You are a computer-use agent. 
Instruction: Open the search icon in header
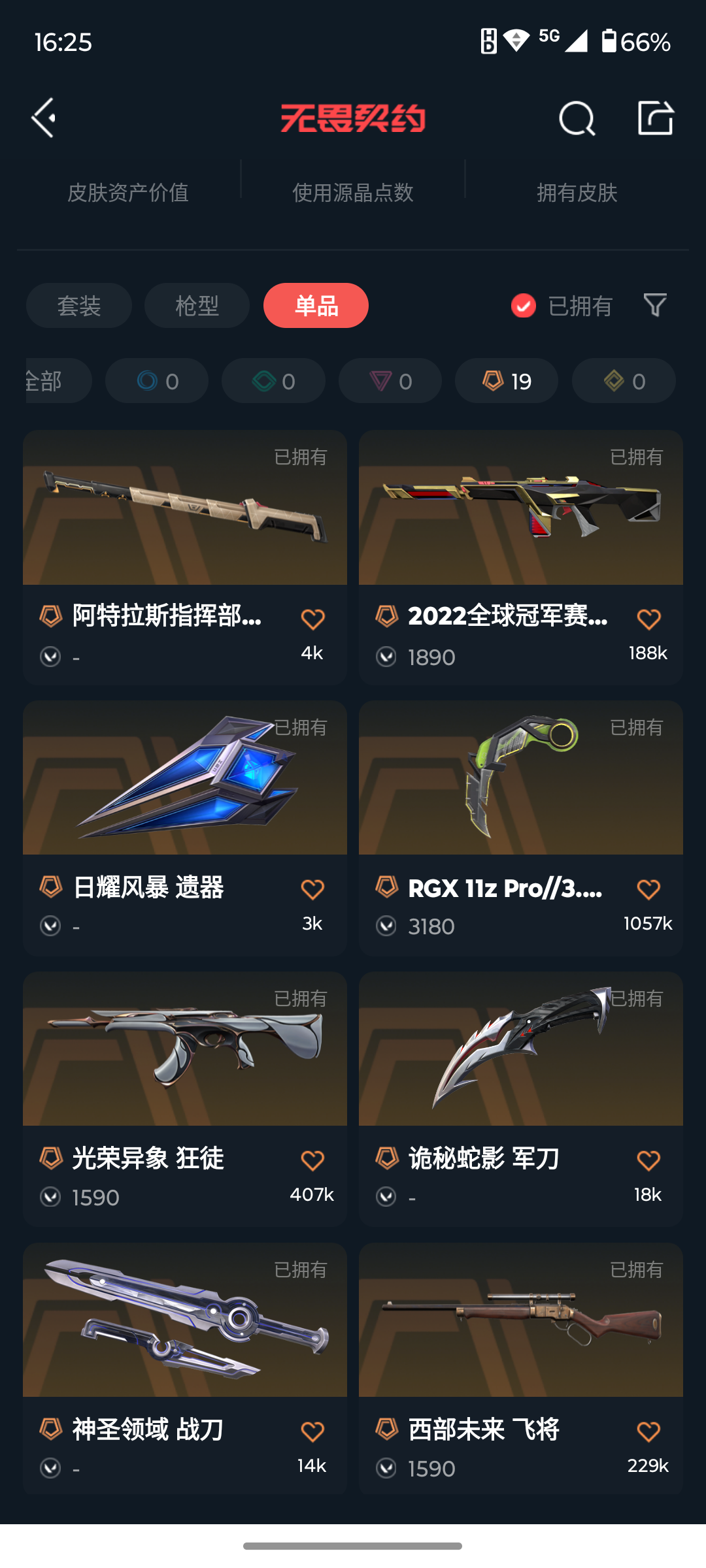[x=577, y=118]
